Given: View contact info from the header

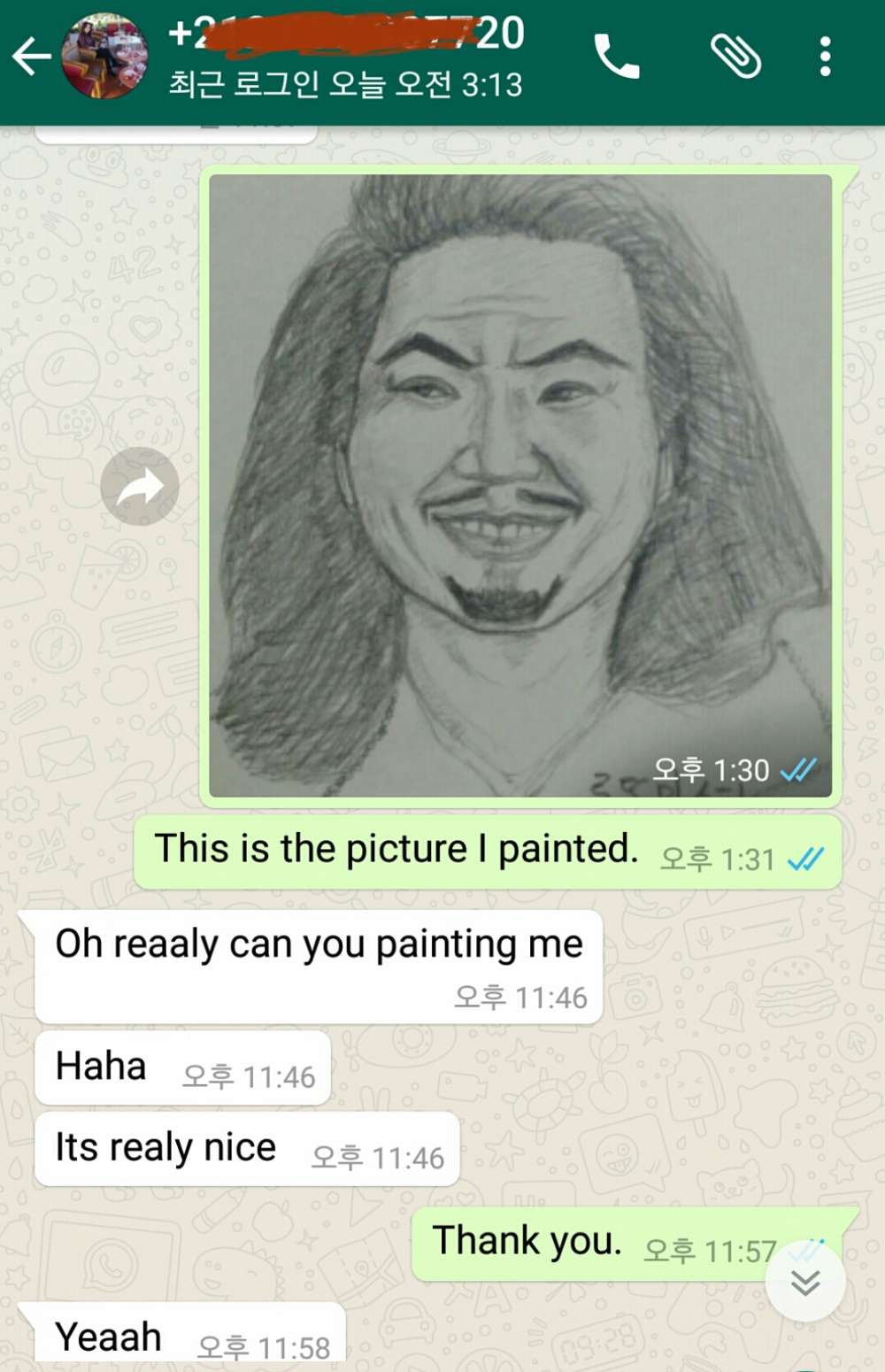Looking at the screenshot, I should tap(345, 58).
